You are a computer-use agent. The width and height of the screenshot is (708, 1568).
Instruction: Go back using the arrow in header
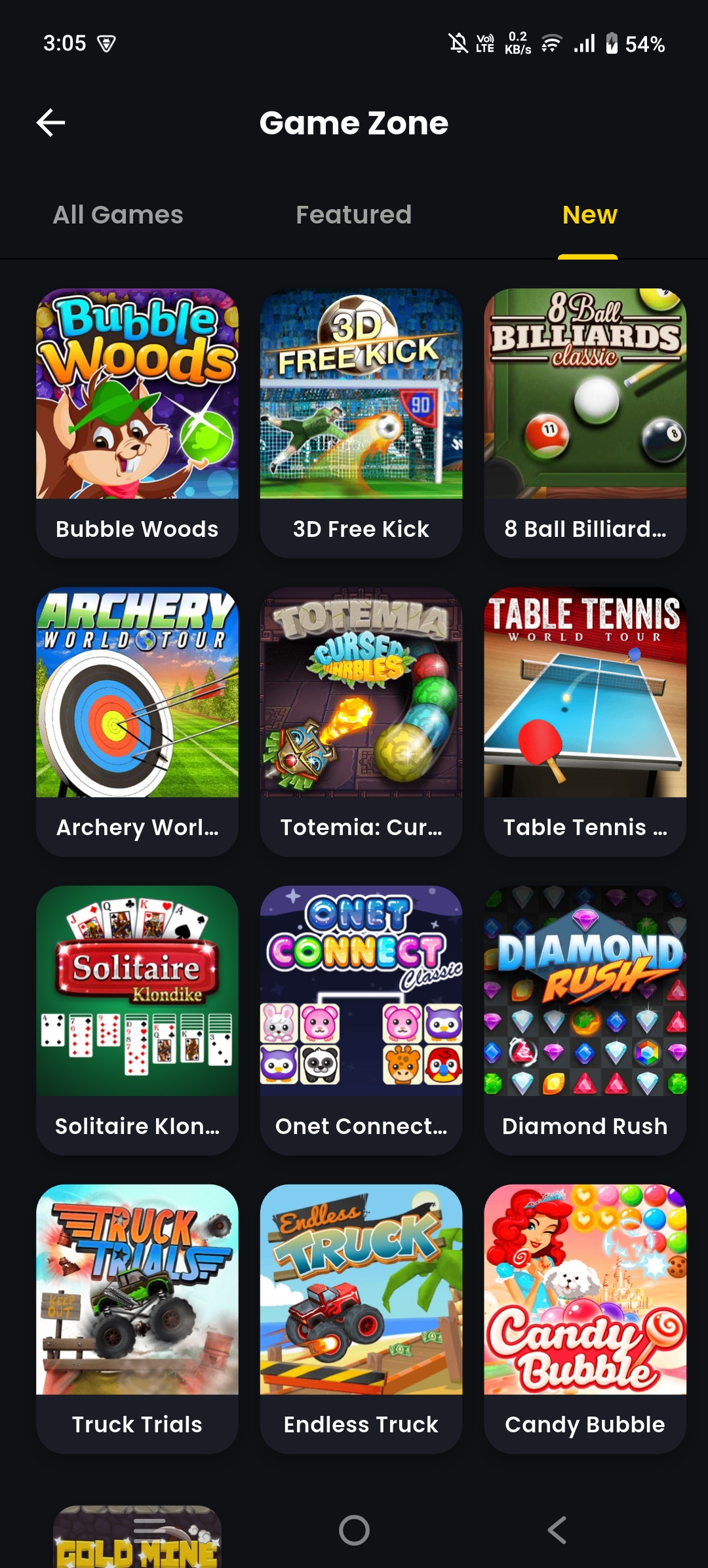[51, 122]
